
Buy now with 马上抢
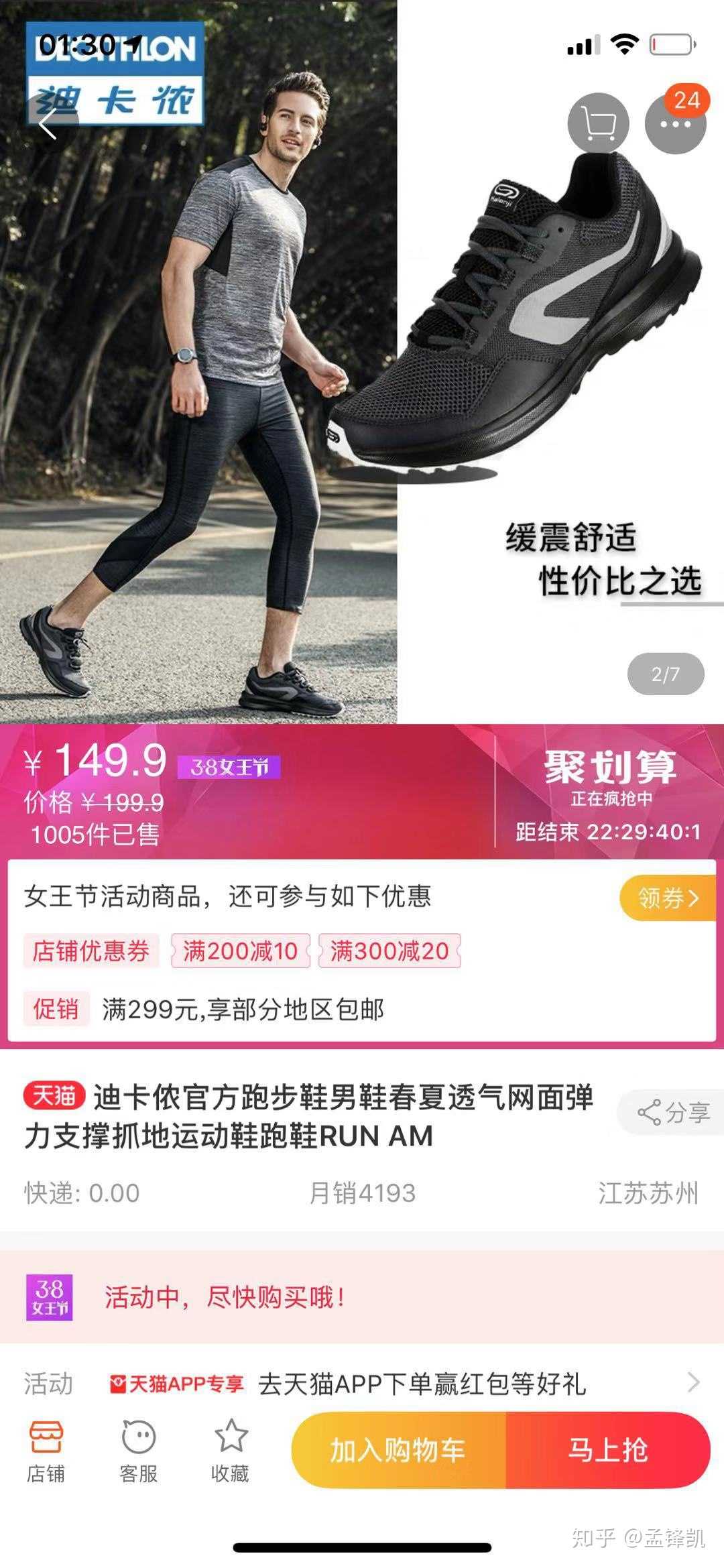(x=607, y=1450)
